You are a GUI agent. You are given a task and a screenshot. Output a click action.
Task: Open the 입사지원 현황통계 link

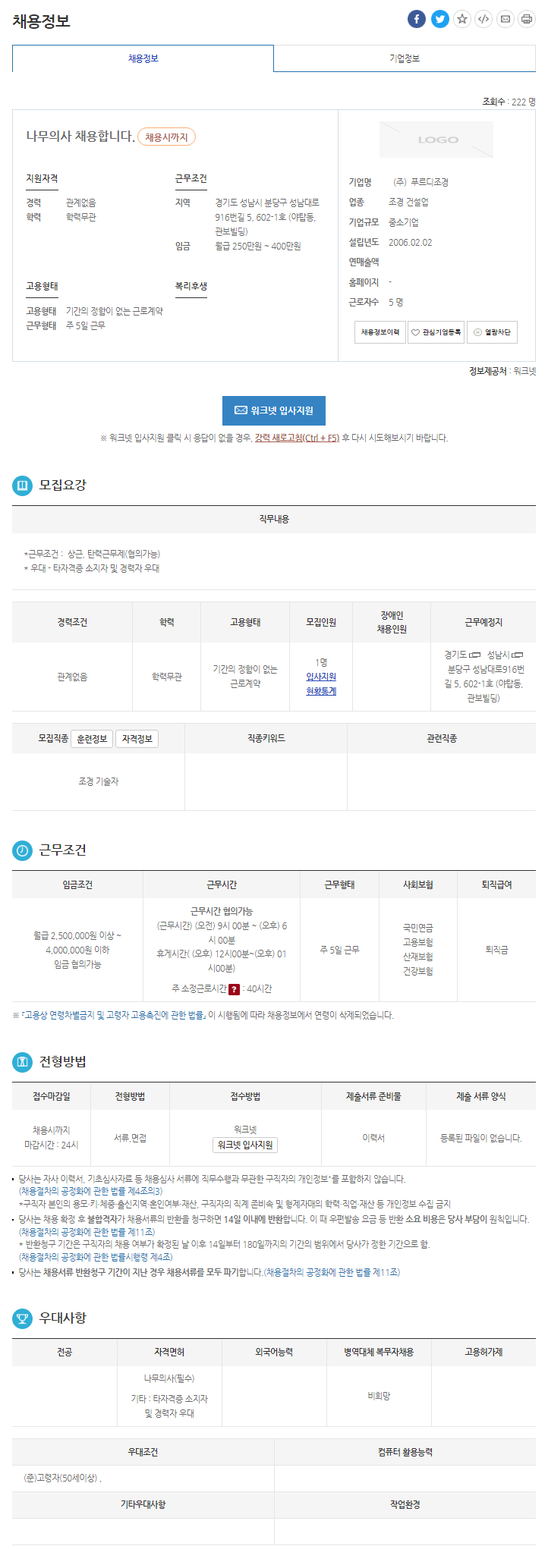pyautogui.click(x=321, y=683)
